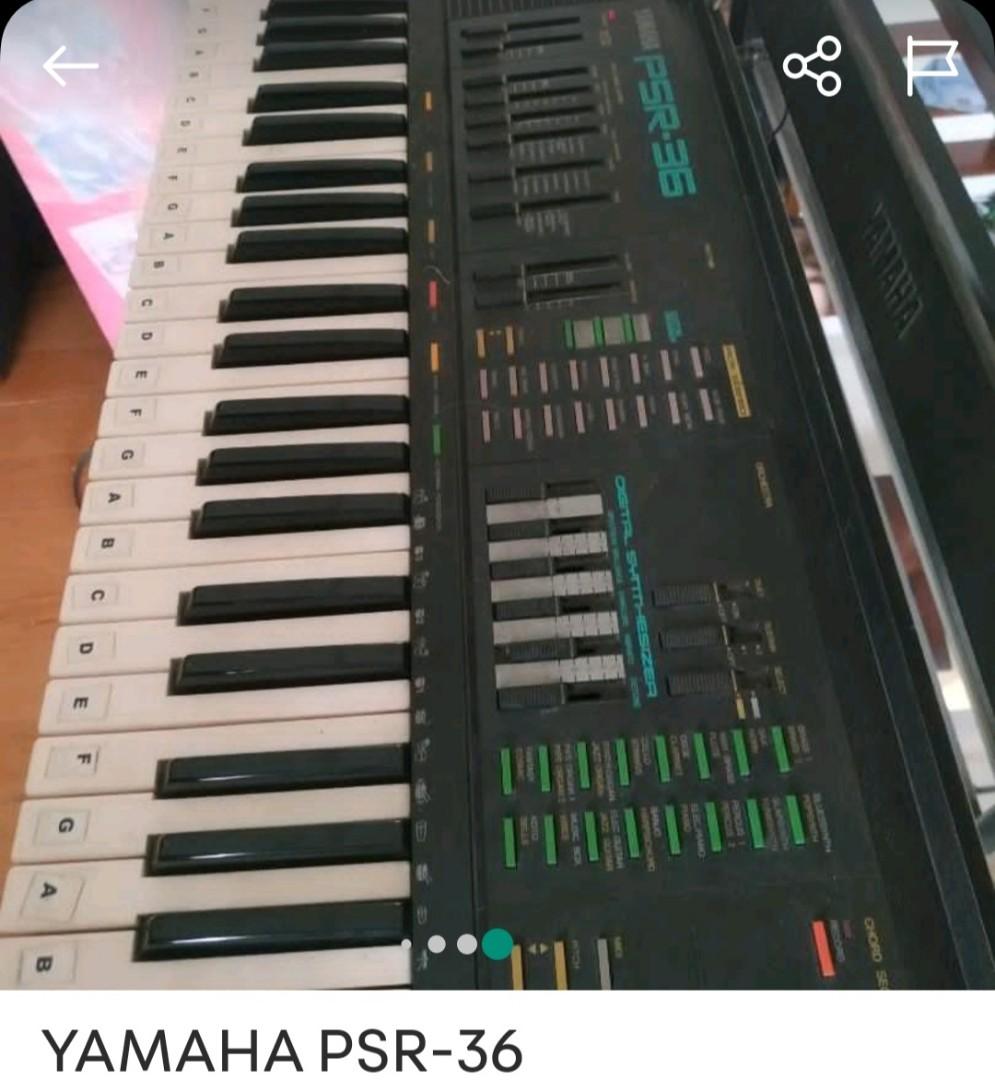The height and width of the screenshot is (1080, 995).
Task: Share this Yamaha PSR-36 listing
Action: click(811, 66)
